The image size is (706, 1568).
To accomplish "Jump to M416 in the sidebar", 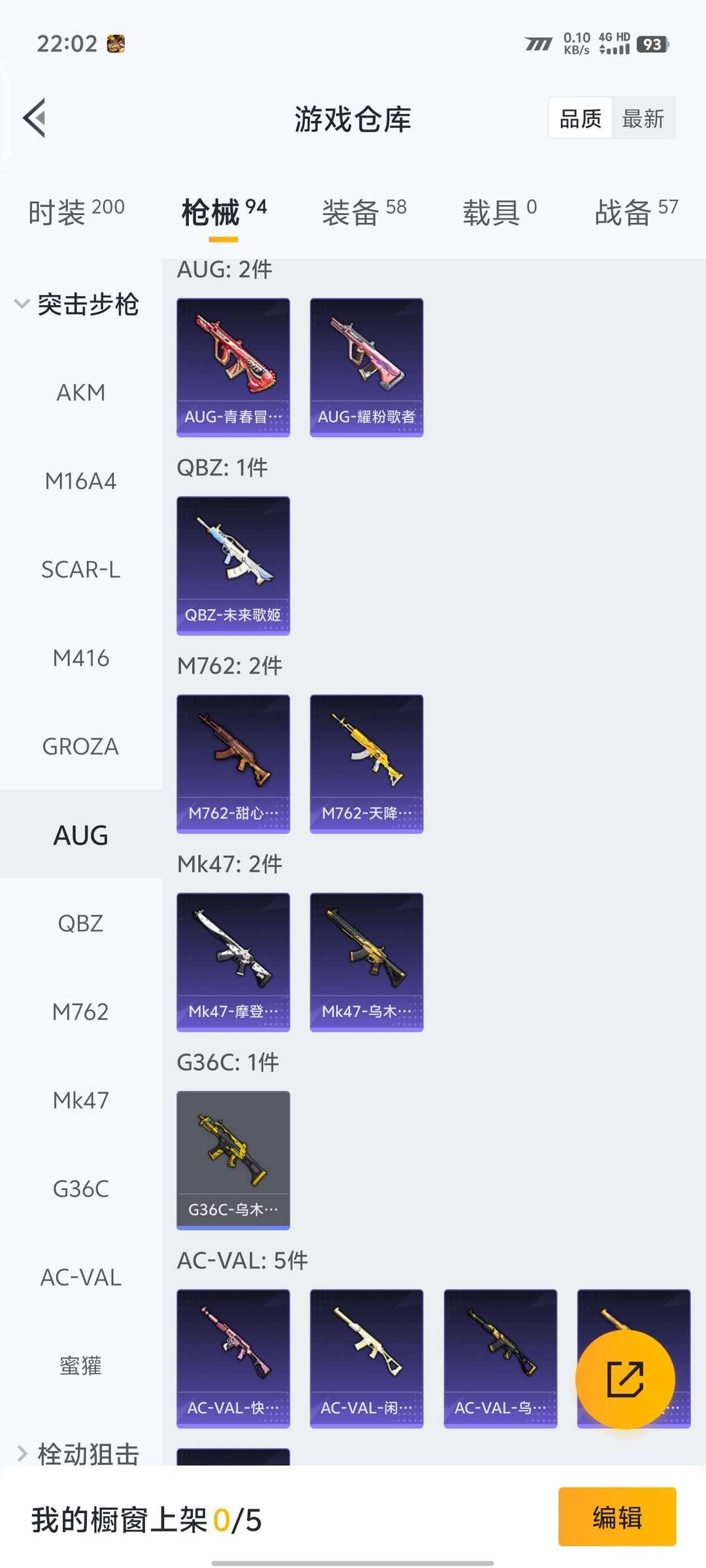I will (80, 658).
